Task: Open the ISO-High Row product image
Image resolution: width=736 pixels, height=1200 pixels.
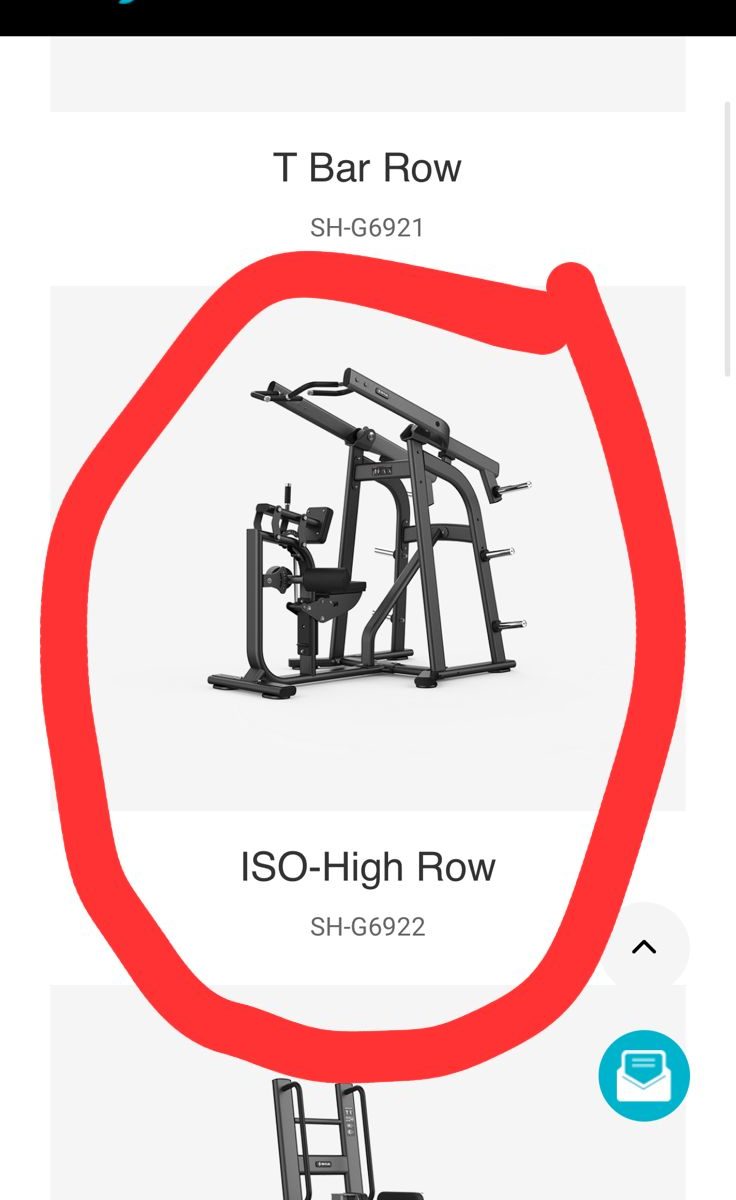Action: coord(368,548)
